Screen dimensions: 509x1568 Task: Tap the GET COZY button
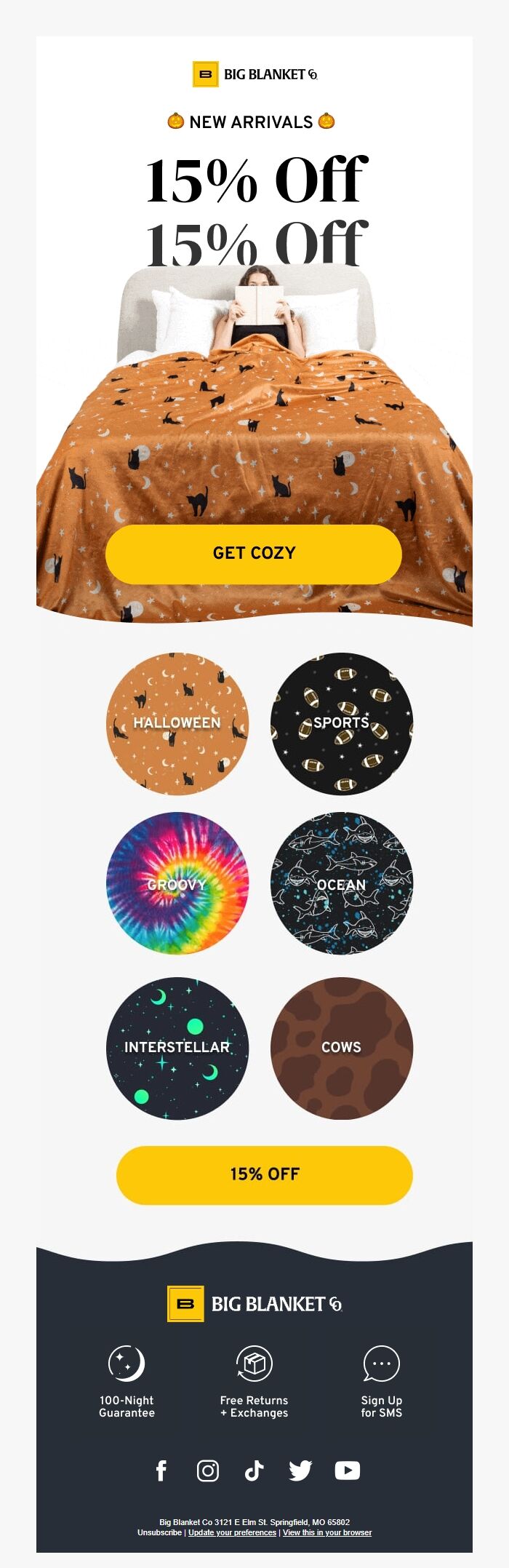tap(254, 554)
